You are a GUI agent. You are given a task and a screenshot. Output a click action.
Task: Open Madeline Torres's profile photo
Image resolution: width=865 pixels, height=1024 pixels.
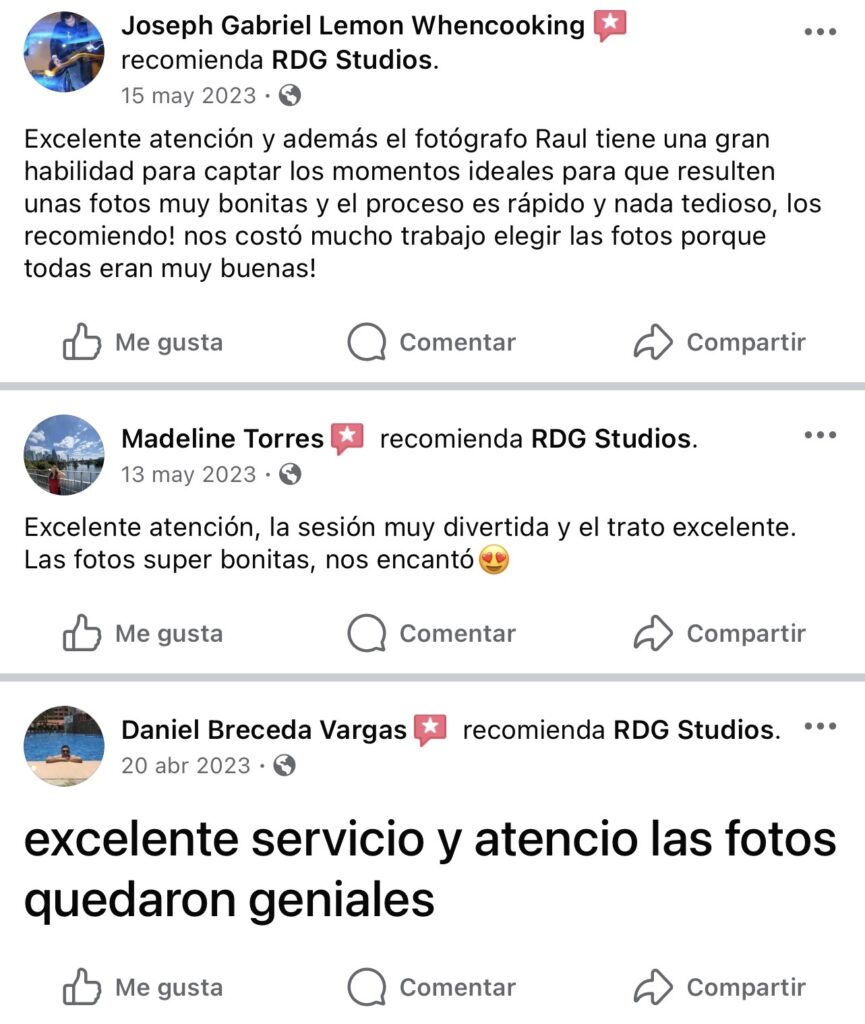tap(63, 454)
